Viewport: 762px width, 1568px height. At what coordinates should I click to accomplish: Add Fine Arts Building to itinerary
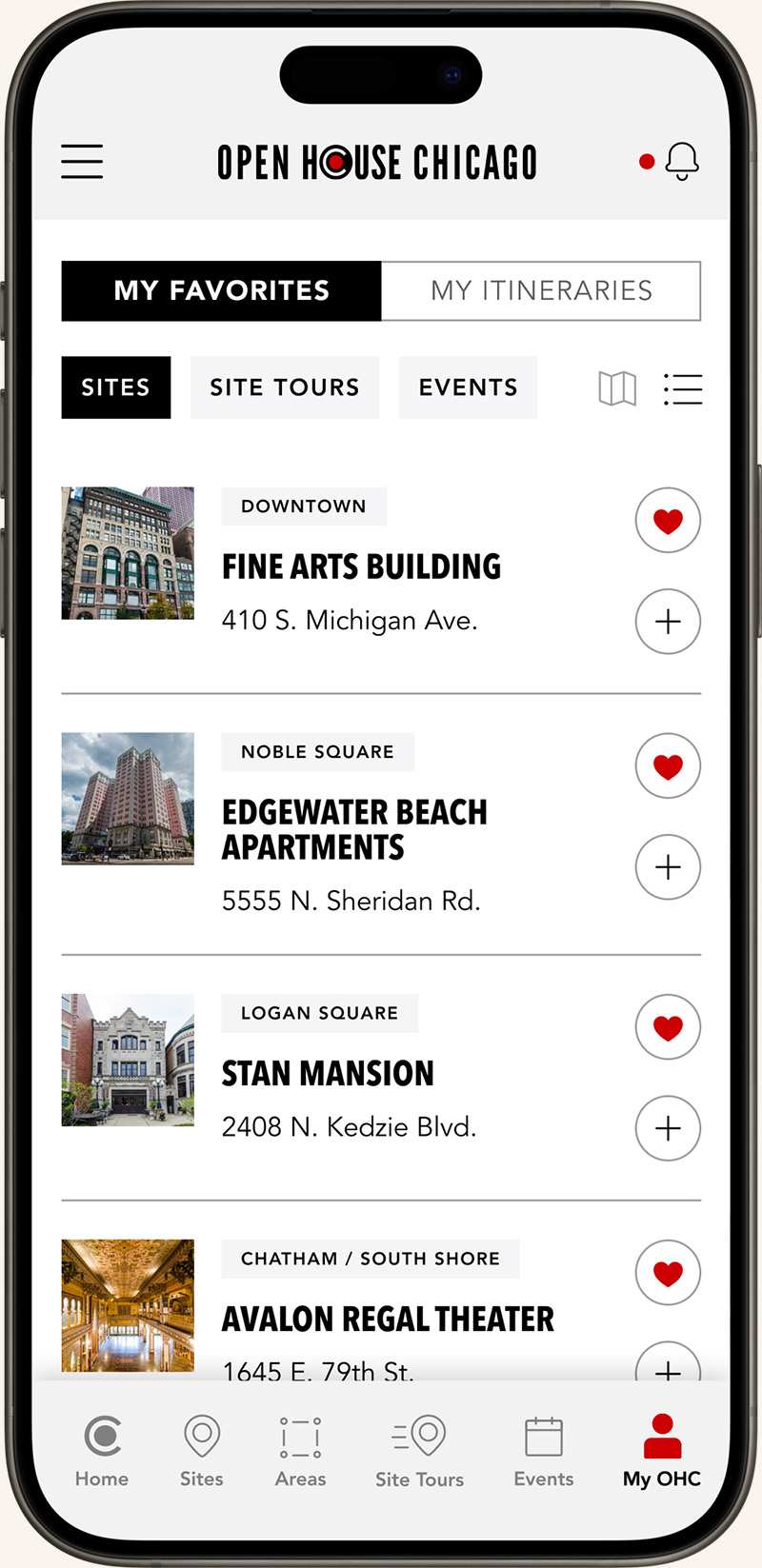click(x=668, y=622)
